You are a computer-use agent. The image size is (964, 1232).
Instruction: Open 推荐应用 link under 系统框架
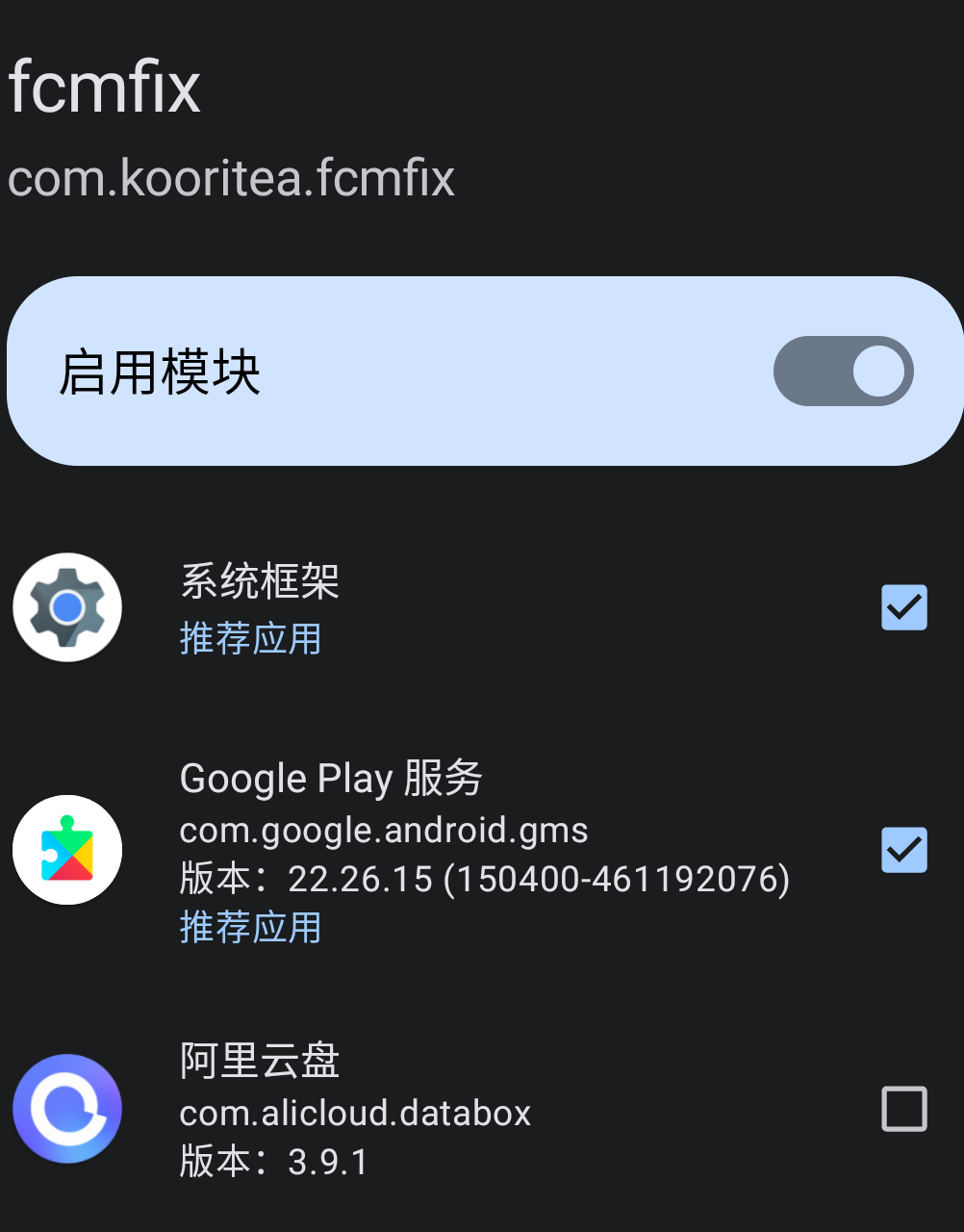[250, 638]
